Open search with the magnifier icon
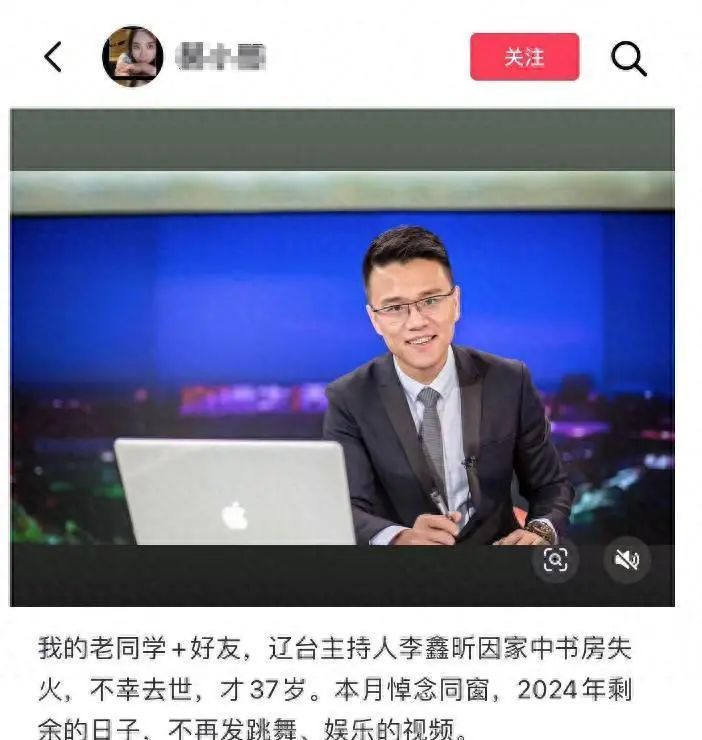This screenshot has width=702, height=740. coord(629,58)
